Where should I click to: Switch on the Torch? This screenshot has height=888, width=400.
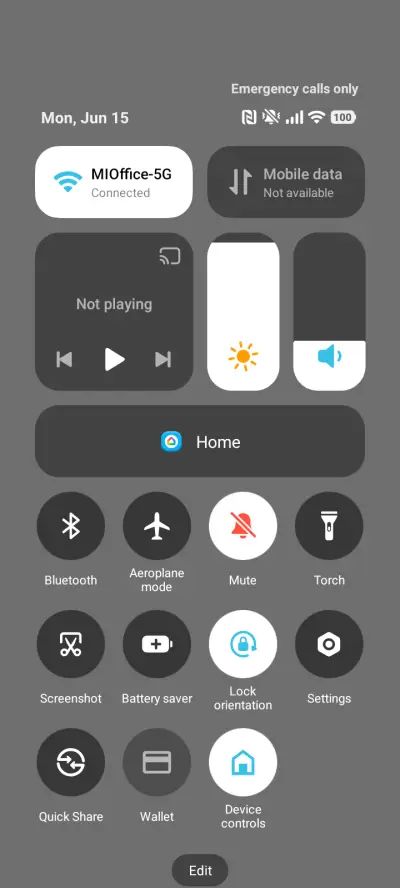[x=329, y=526]
